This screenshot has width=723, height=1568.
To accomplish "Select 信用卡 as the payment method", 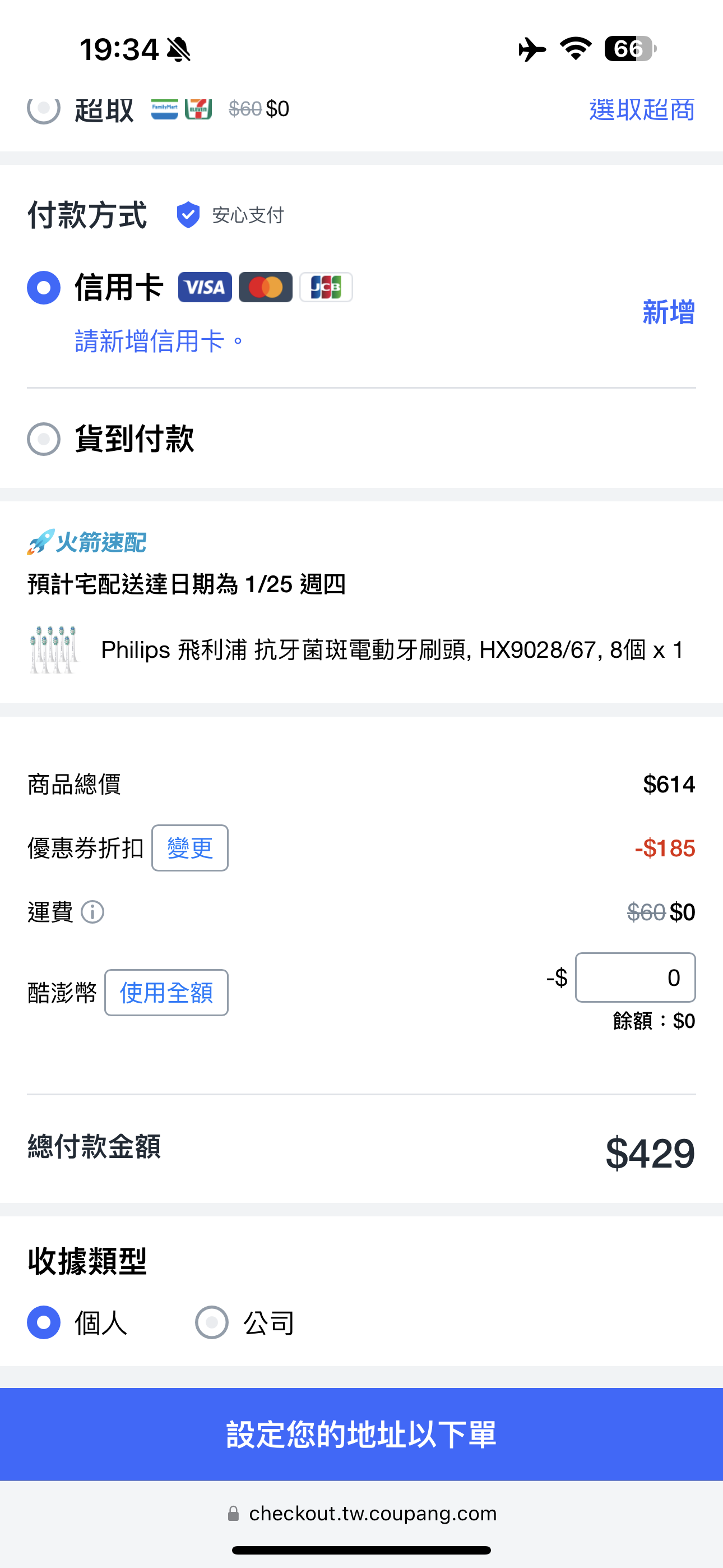I will (44, 287).
